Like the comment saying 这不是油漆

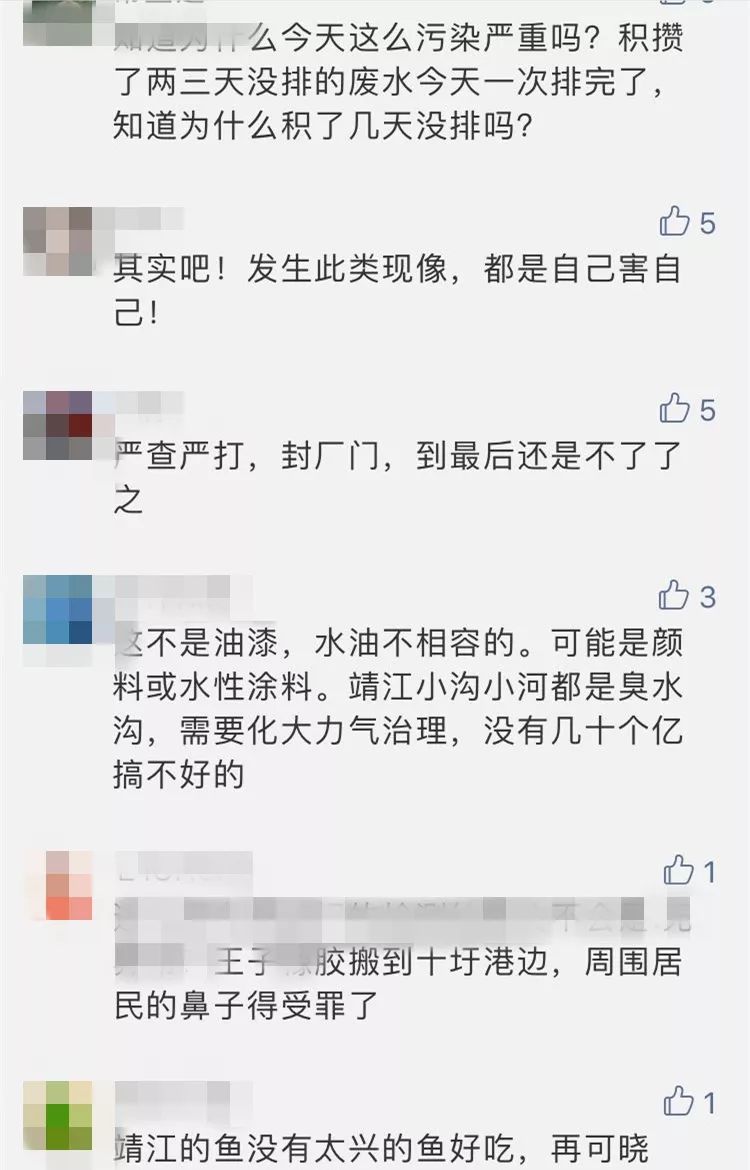point(675,596)
